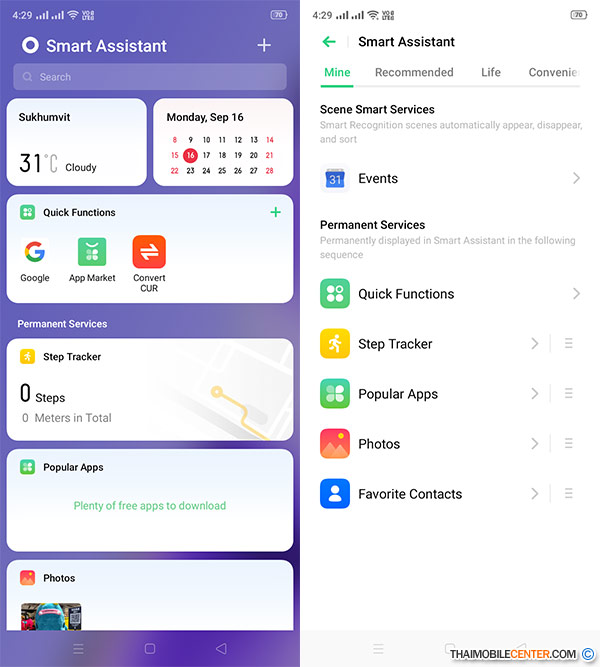Add a quick function with green plus
The height and width of the screenshot is (667, 600).
pyautogui.click(x=275, y=212)
